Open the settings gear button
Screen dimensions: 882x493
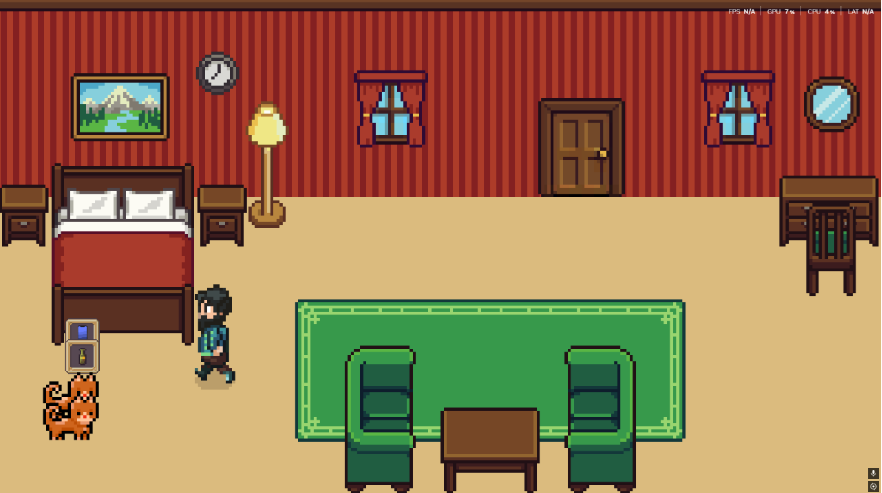click(x=873, y=486)
